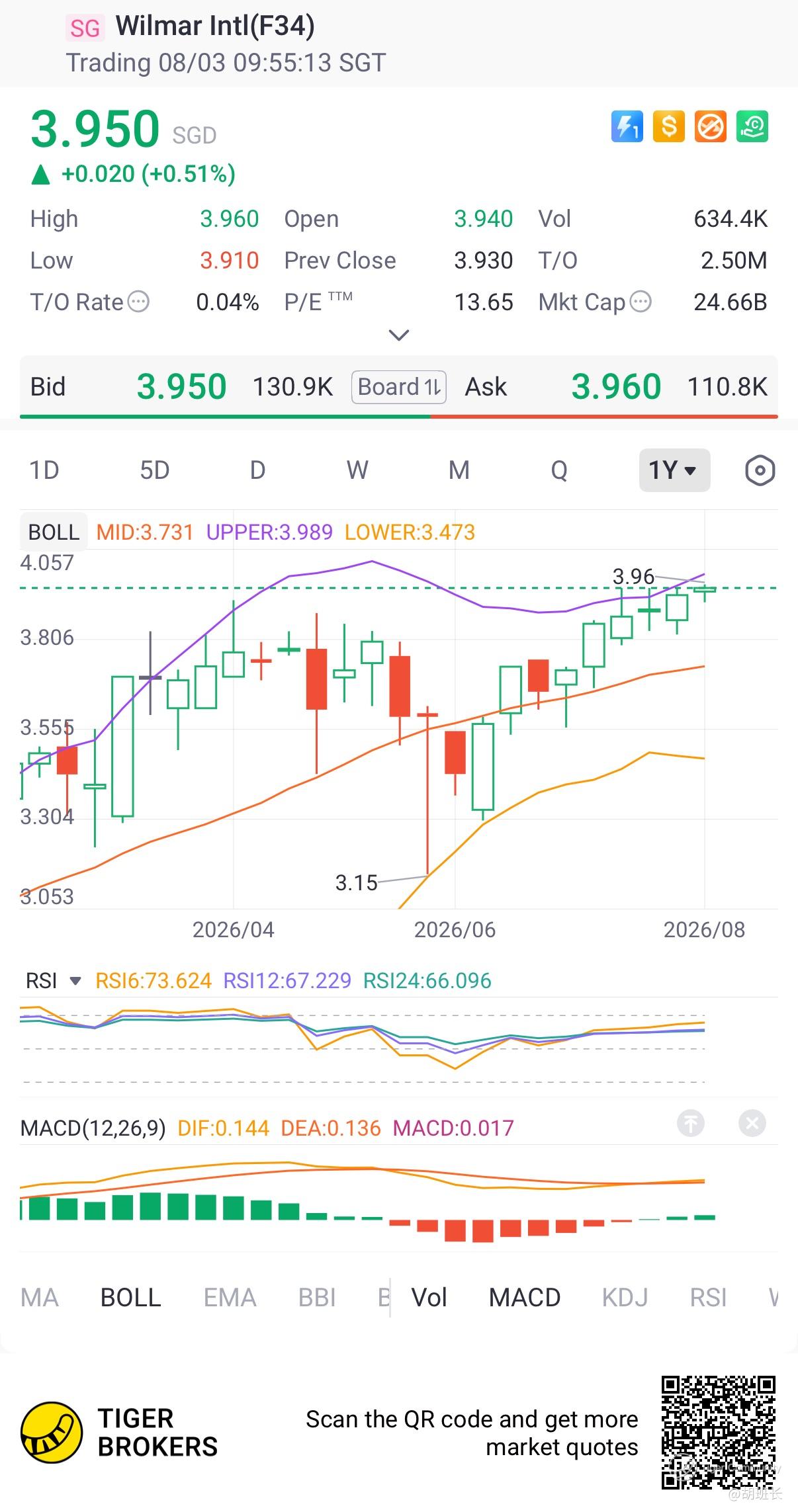Select the weekly W chart

(x=357, y=470)
